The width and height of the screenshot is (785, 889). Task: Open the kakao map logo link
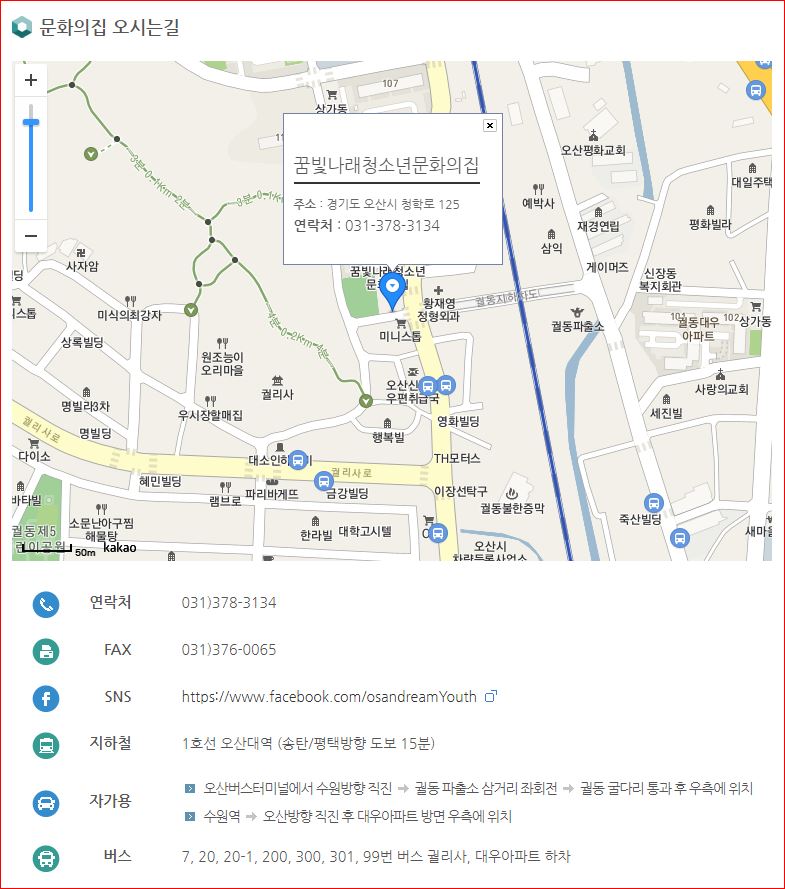coord(119,547)
